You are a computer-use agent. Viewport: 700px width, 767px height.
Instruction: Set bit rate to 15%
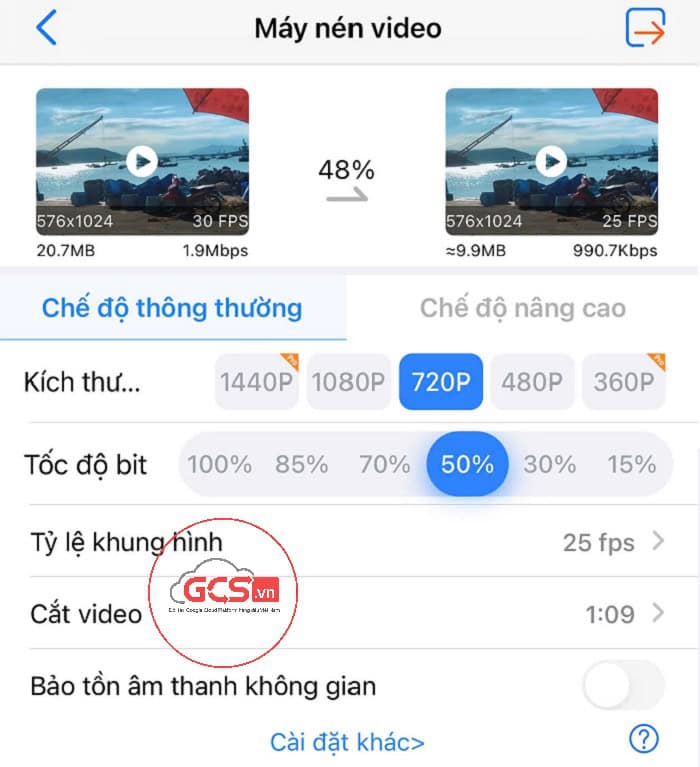tap(631, 464)
